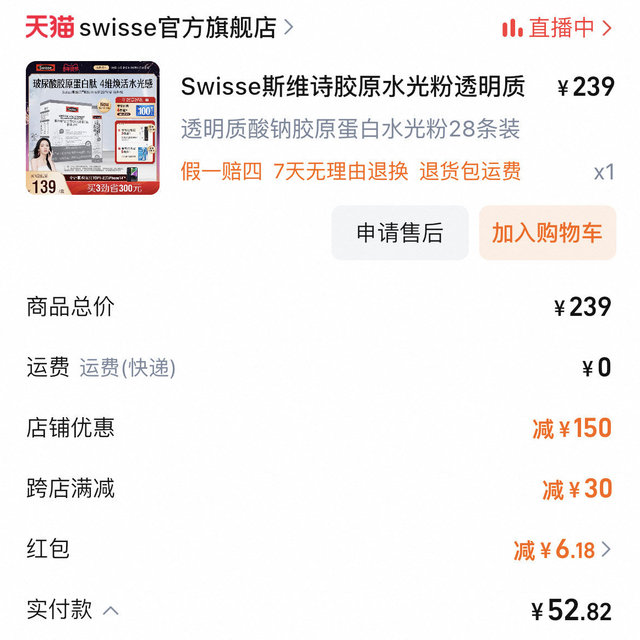The image size is (640, 640).
Task: Tap the 申请售后 button
Action: [x=399, y=233]
